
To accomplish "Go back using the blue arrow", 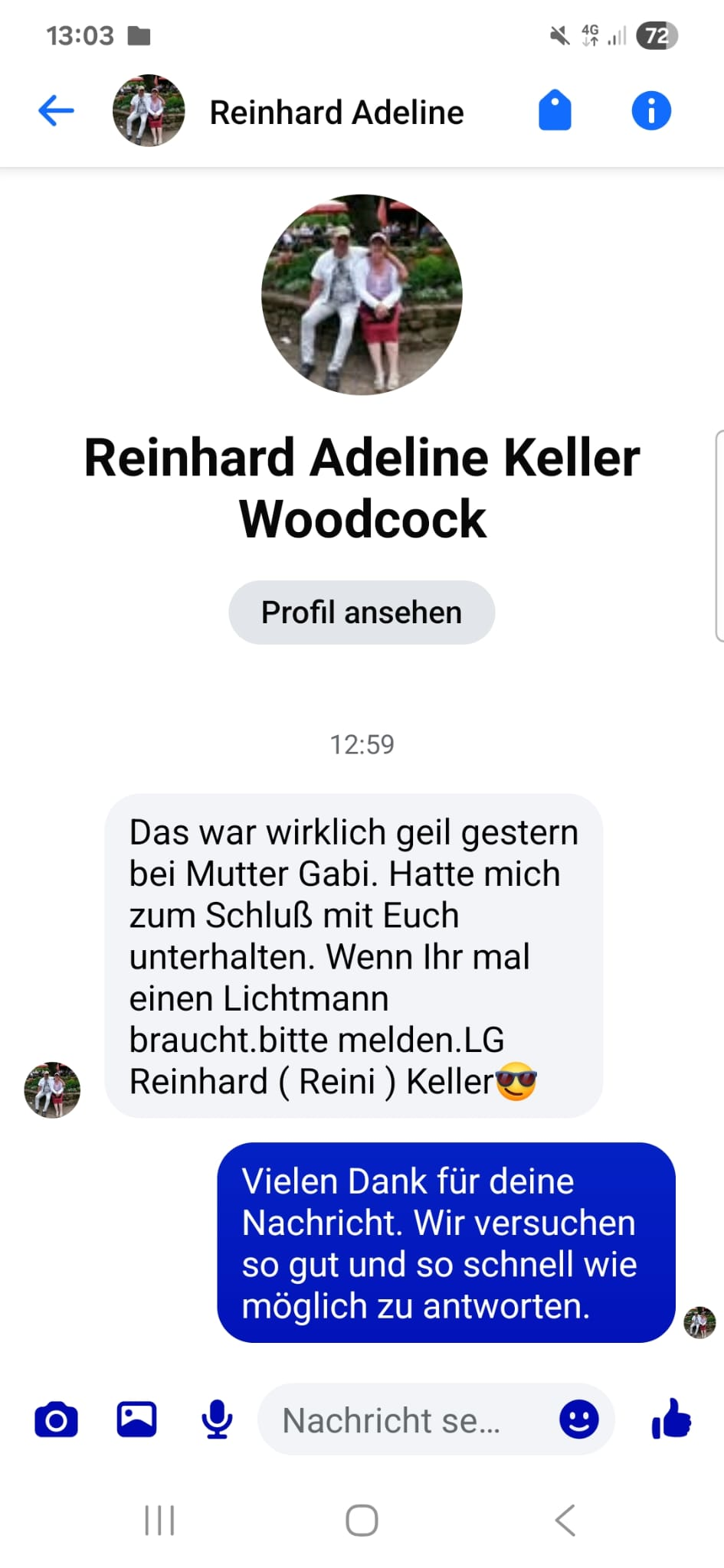I will point(56,111).
